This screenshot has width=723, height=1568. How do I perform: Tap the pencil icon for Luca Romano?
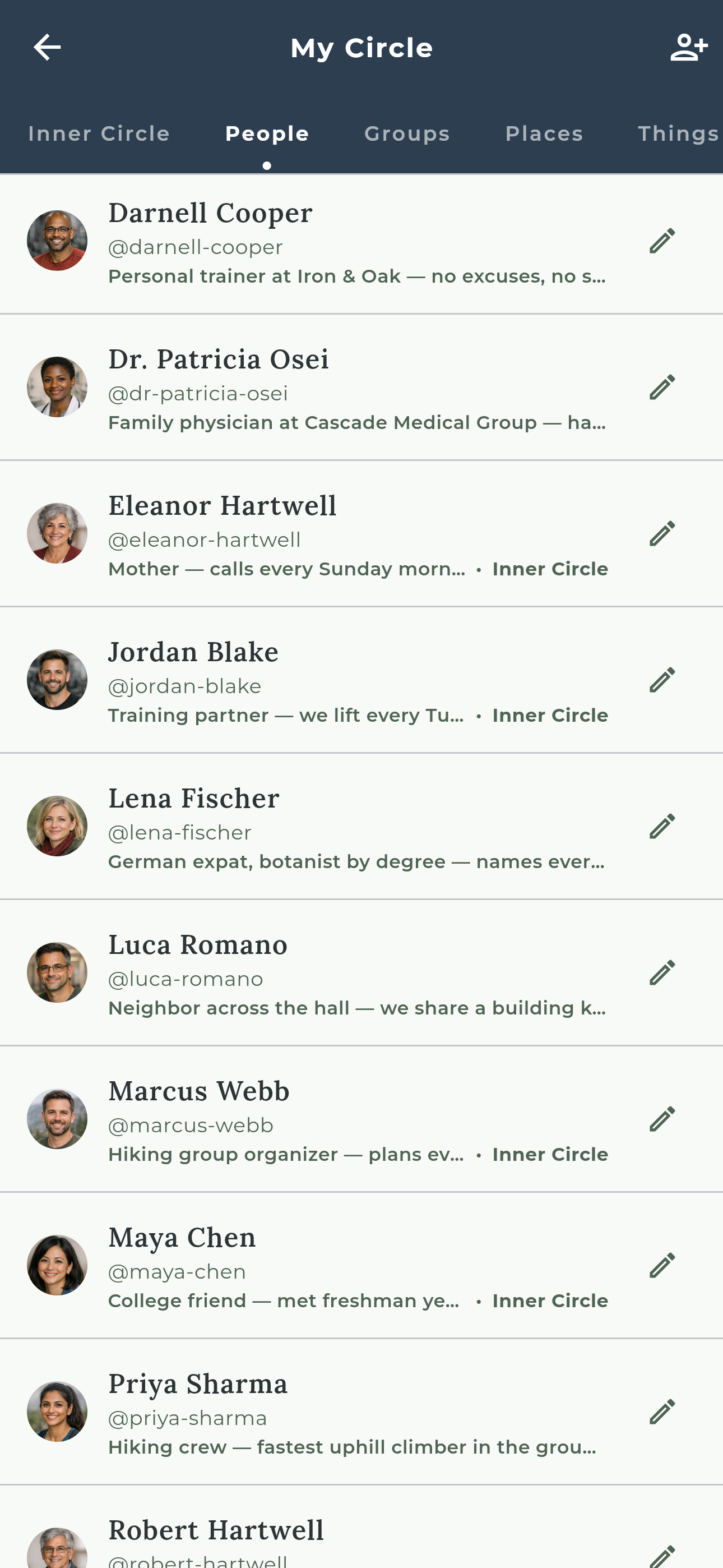pos(661,972)
